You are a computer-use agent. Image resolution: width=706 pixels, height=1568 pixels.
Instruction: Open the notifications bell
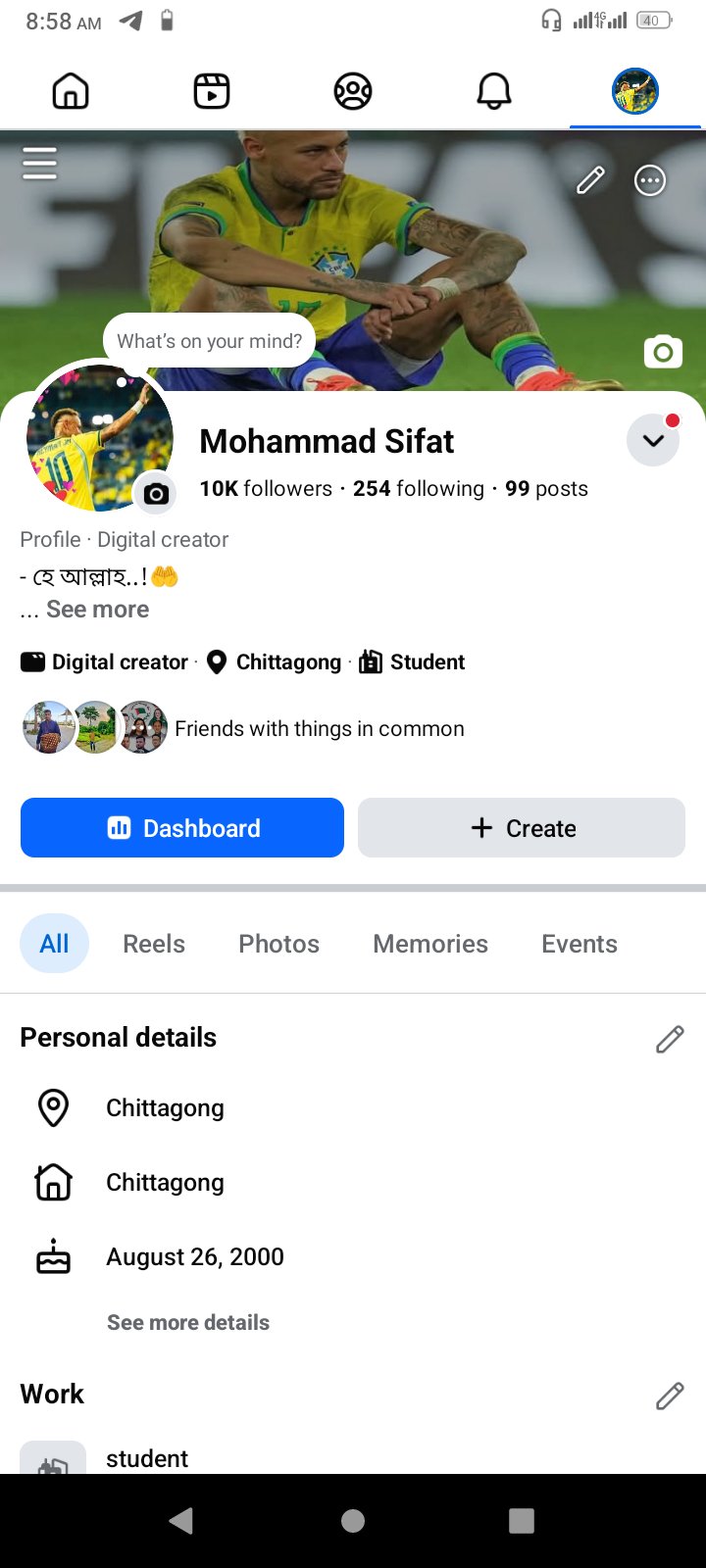(494, 91)
